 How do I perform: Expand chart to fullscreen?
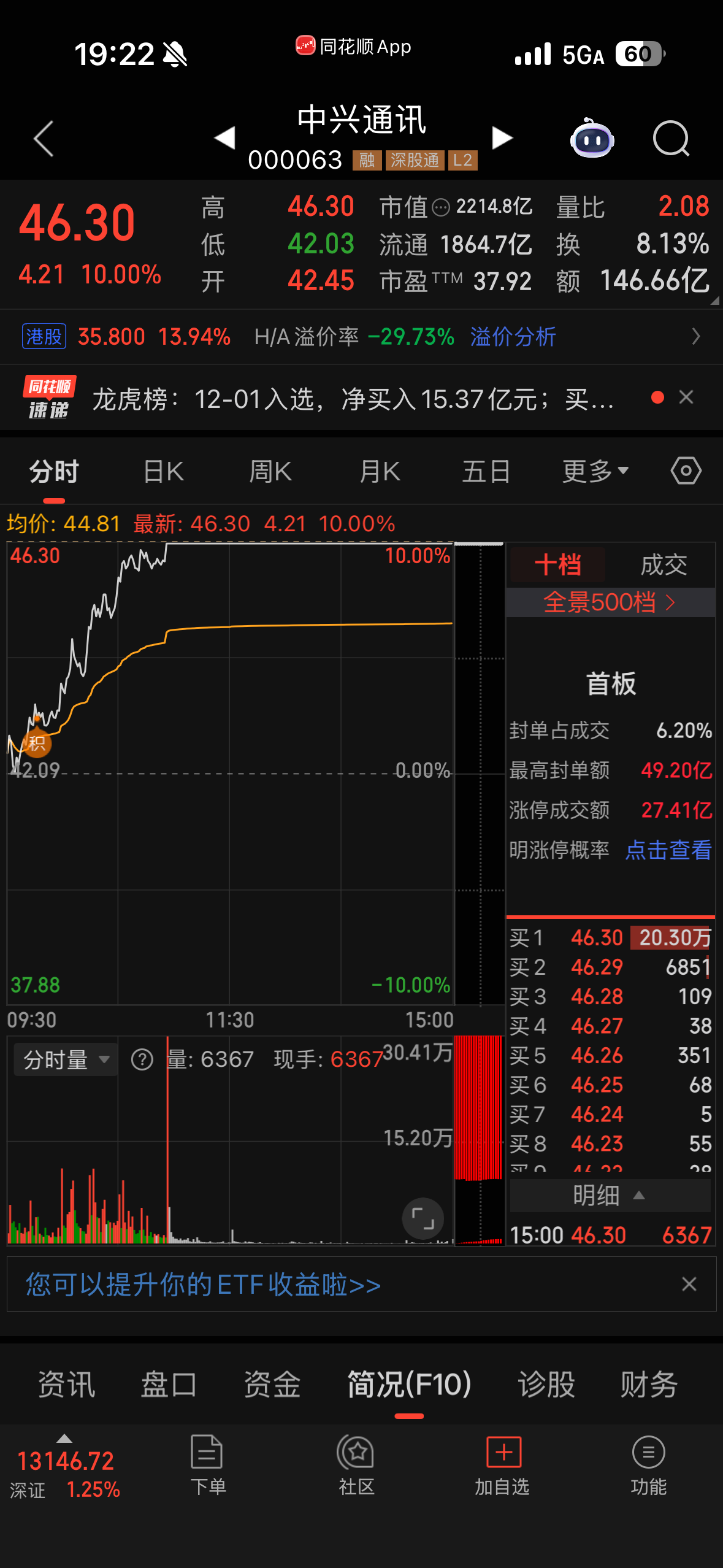click(x=423, y=1218)
